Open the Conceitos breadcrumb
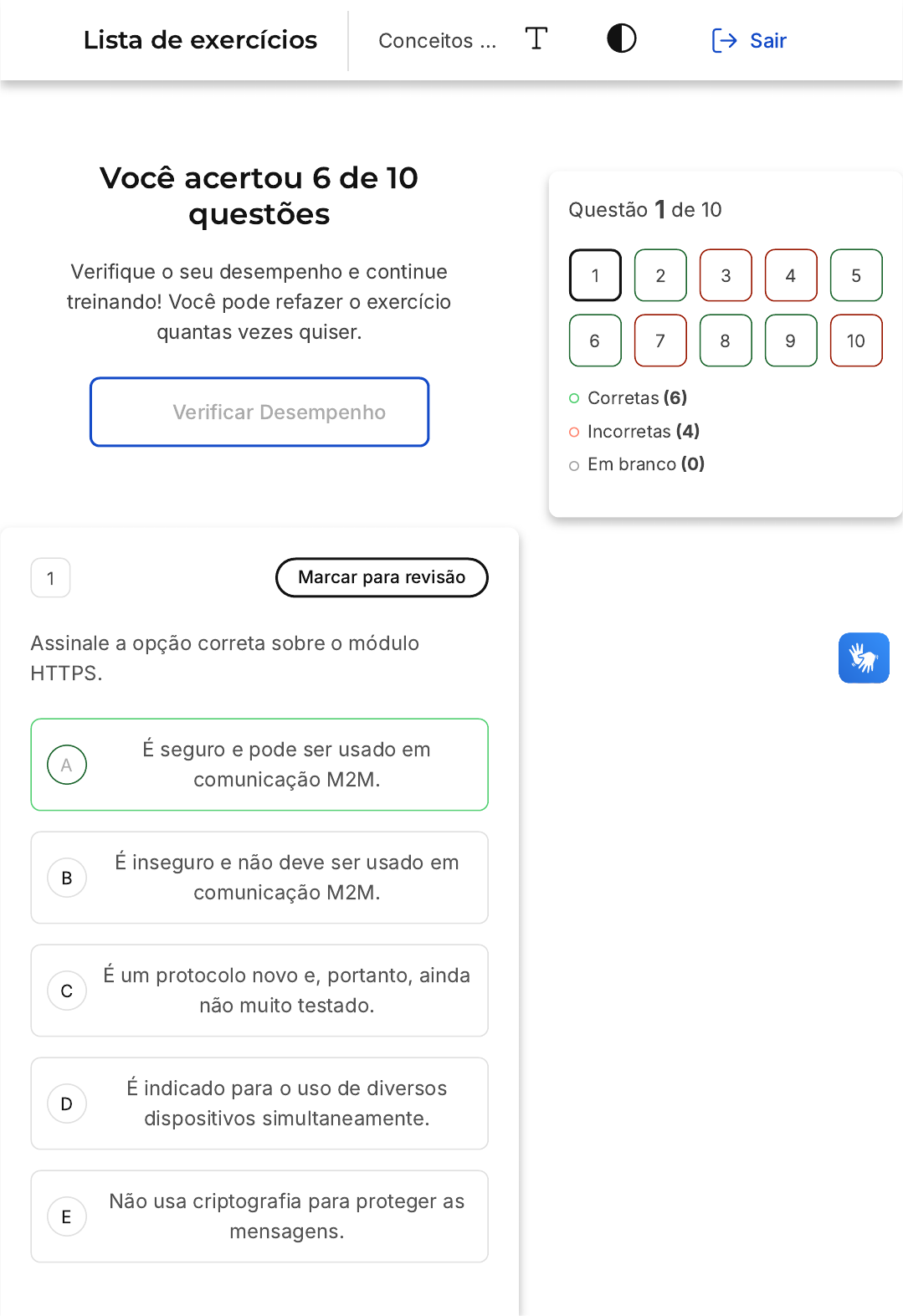Screen dimensions: 903x1316 [x=437, y=40]
